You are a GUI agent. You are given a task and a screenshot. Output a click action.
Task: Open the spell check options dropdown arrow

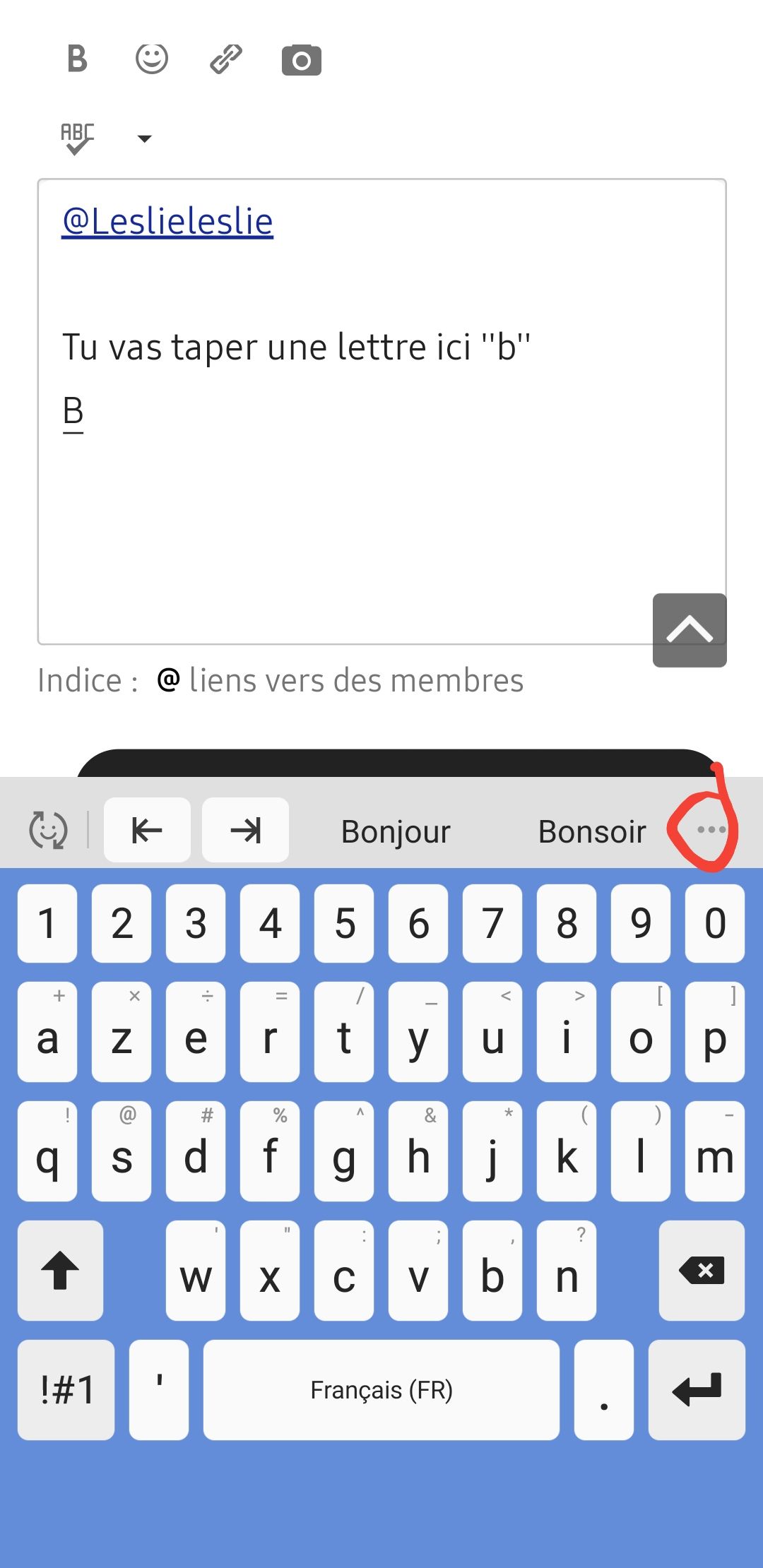coord(143,138)
